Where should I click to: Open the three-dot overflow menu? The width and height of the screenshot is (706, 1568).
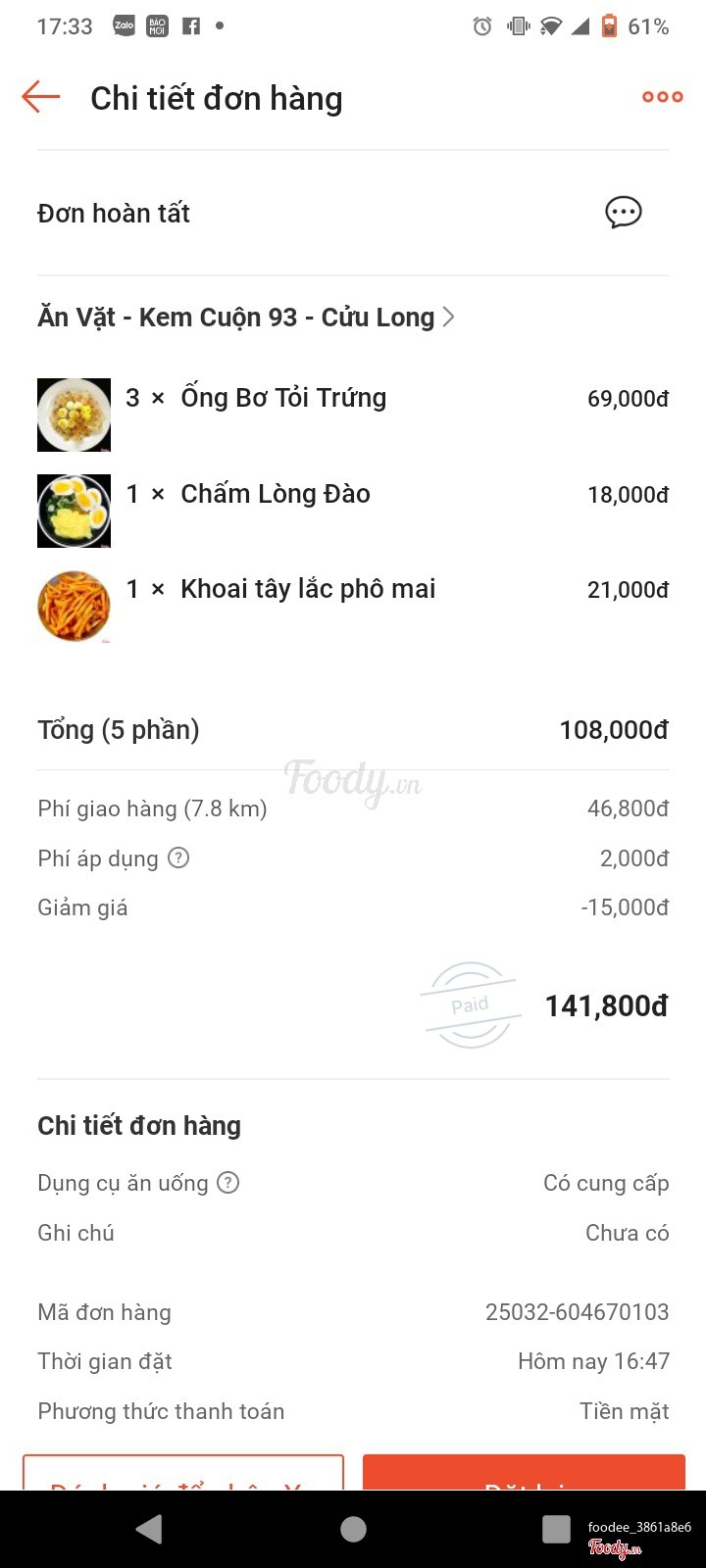(662, 97)
